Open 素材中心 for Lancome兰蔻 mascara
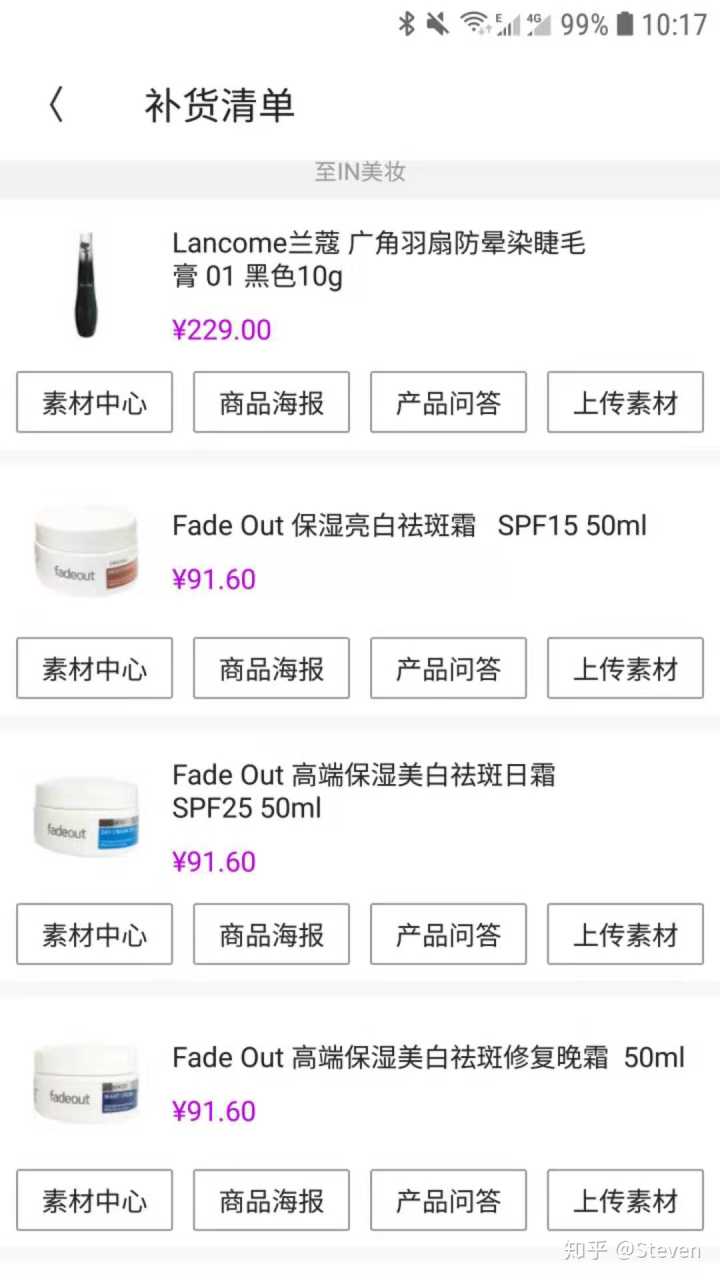The width and height of the screenshot is (720, 1280). point(94,403)
